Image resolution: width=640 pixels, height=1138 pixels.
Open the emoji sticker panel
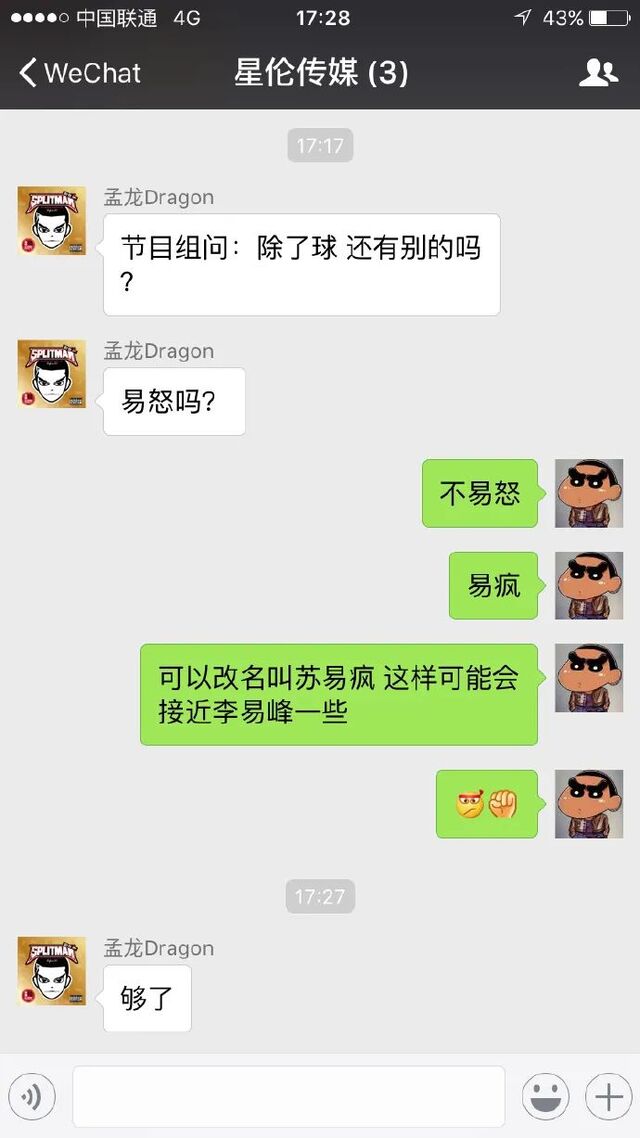coord(545,1097)
